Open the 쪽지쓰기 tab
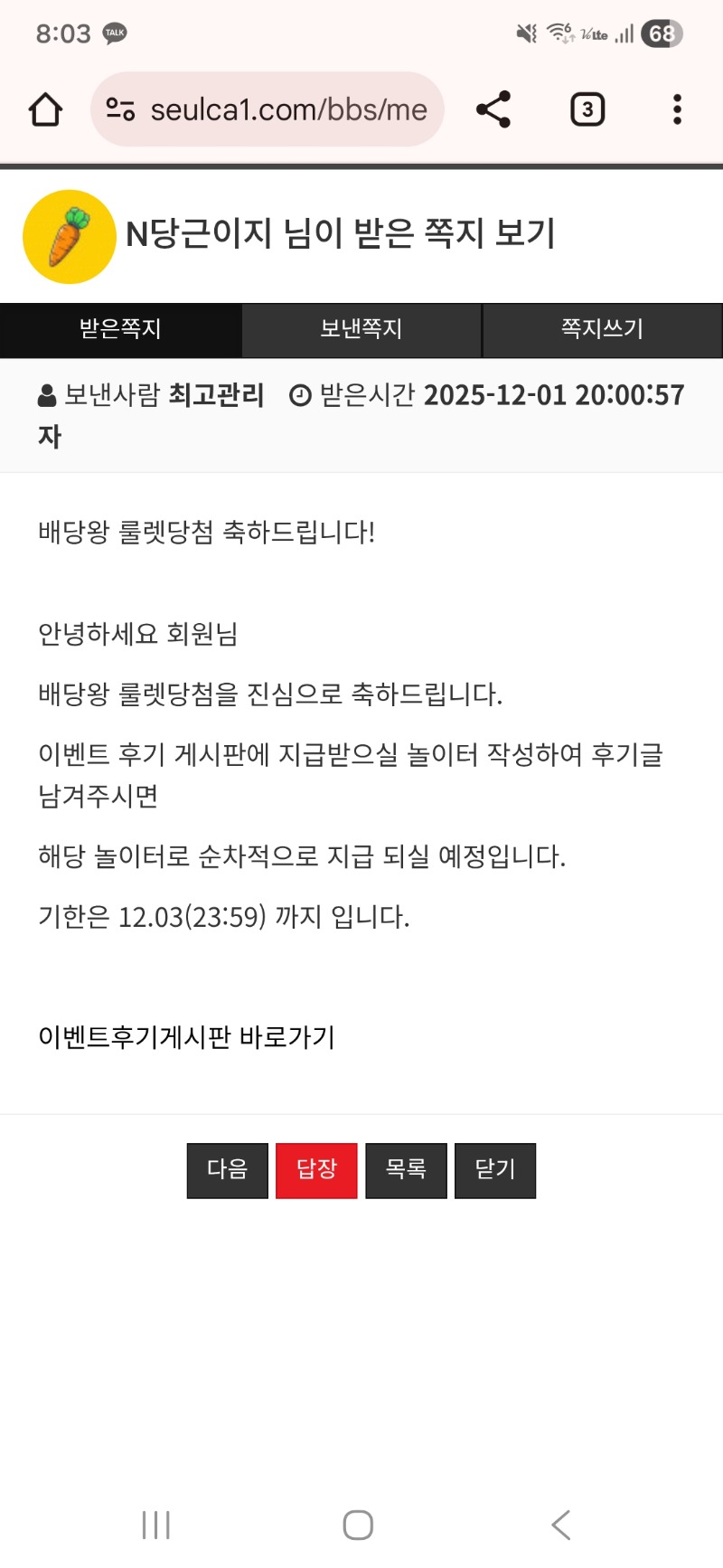 [602, 330]
